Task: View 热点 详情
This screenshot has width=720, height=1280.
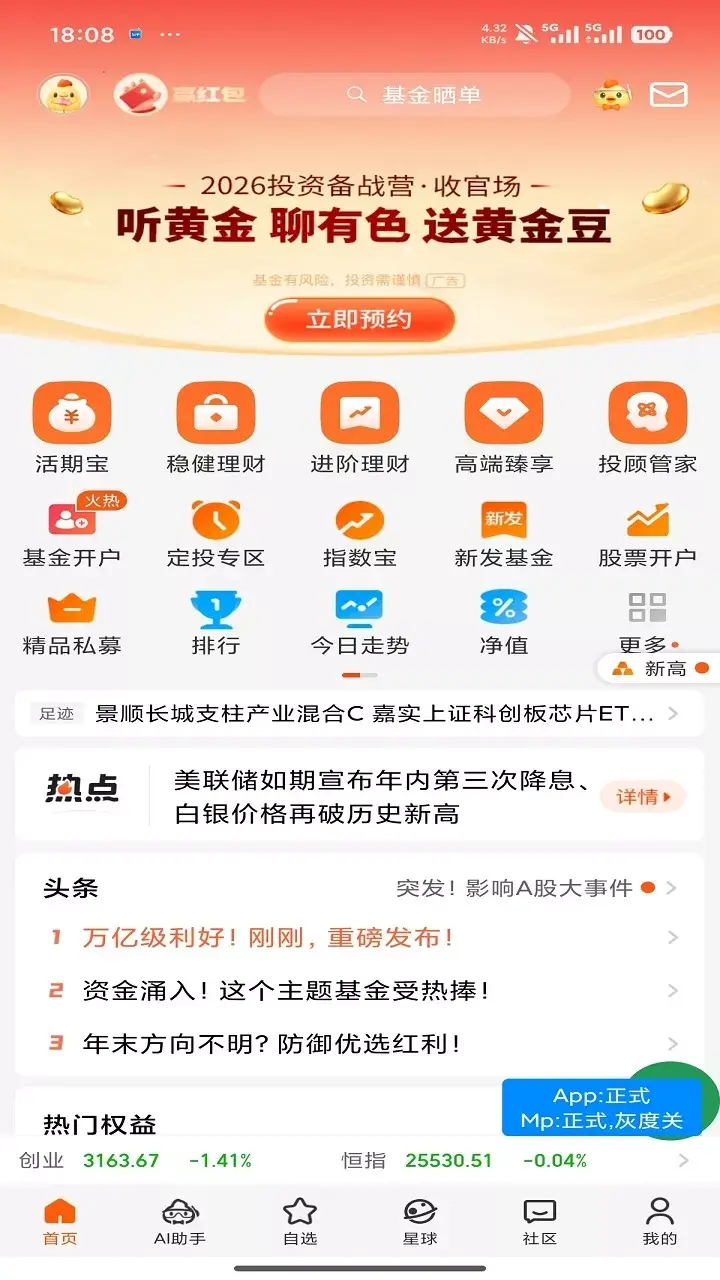Action: 643,797
